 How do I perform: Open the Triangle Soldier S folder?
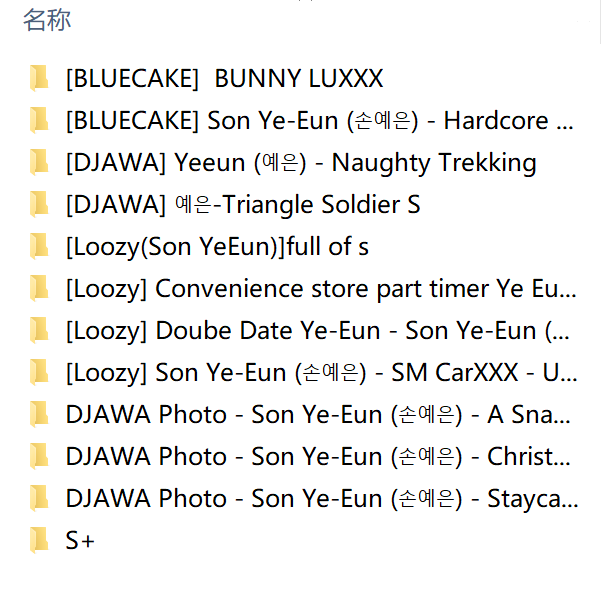(242, 205)
